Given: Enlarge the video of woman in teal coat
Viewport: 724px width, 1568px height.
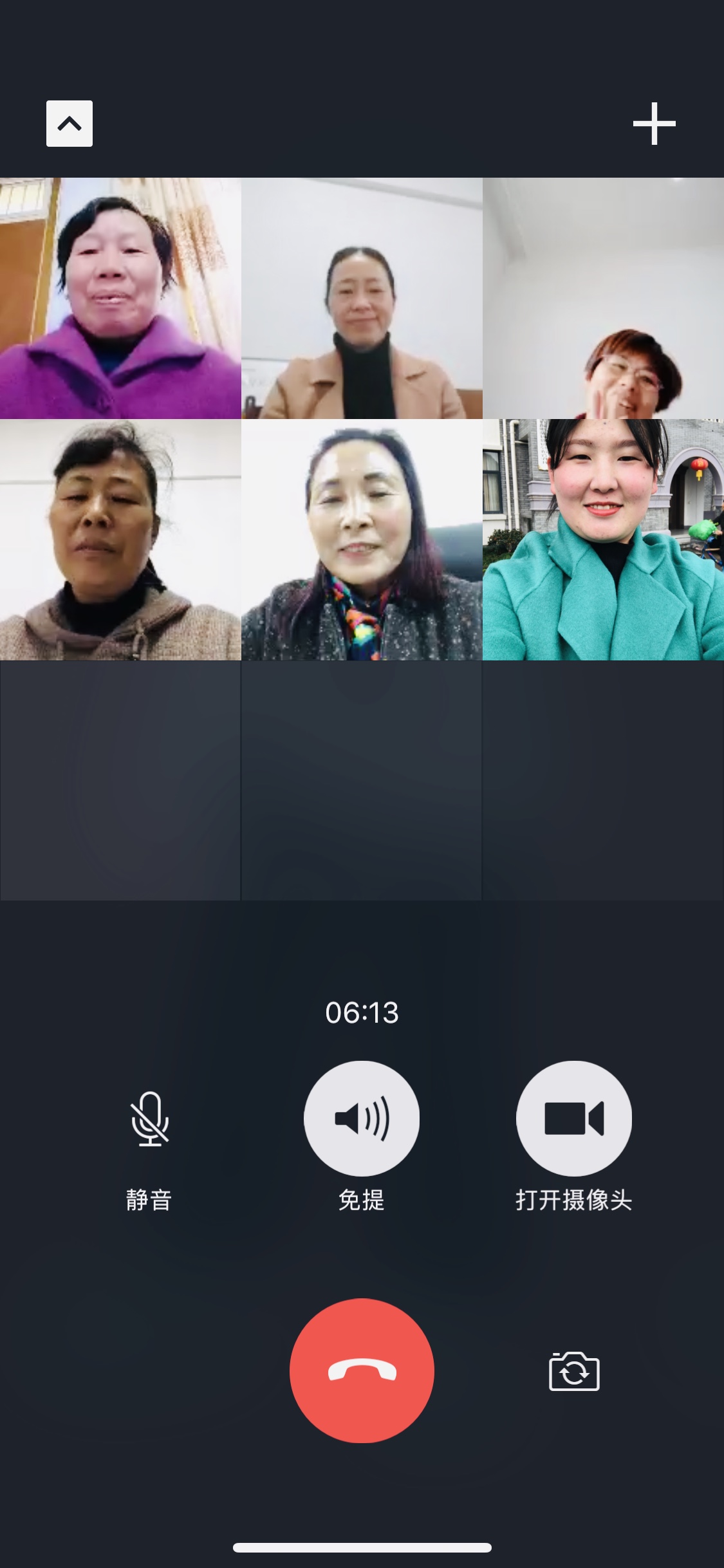Looking at the screenshot, I should tap(603, 540).
